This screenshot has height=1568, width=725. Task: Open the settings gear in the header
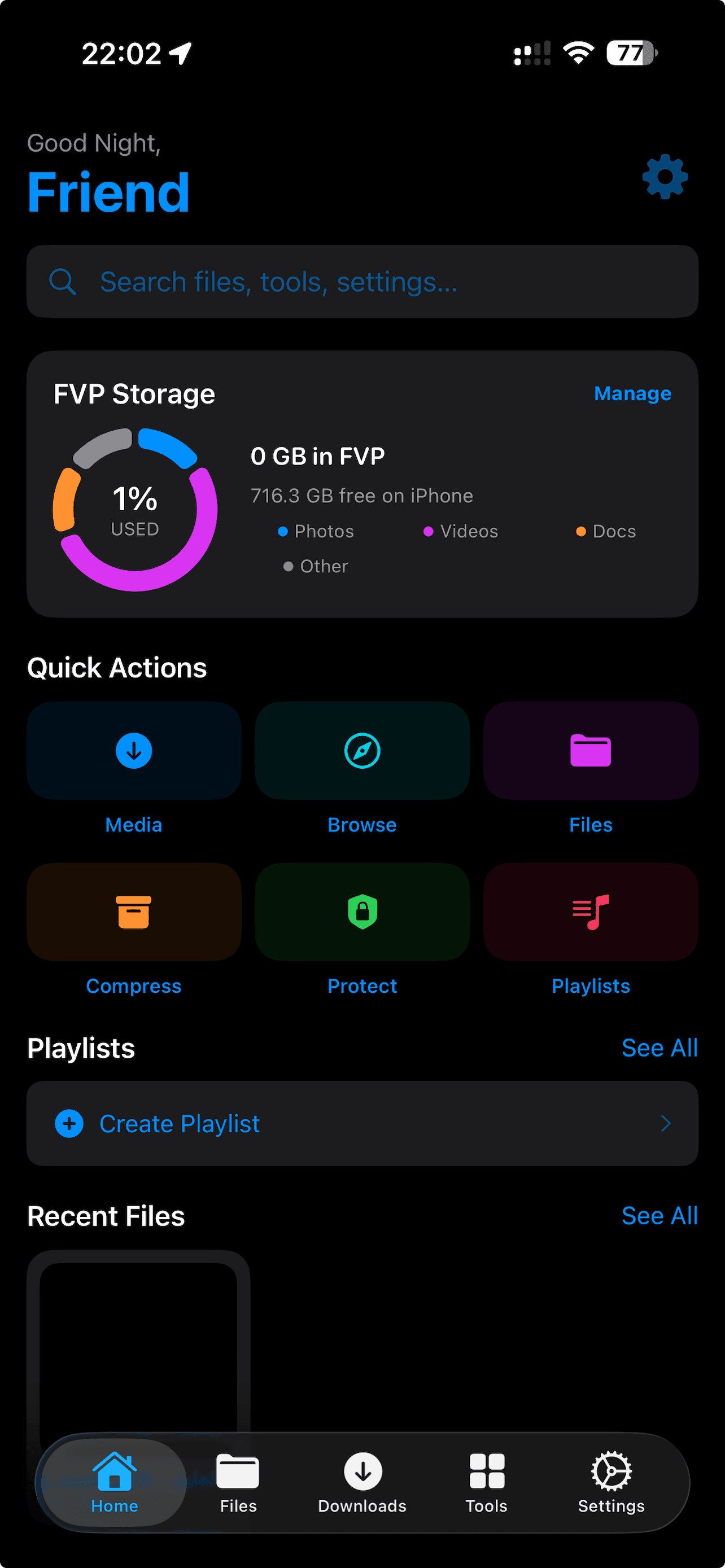pyautogui.click(x=664, y=177)
